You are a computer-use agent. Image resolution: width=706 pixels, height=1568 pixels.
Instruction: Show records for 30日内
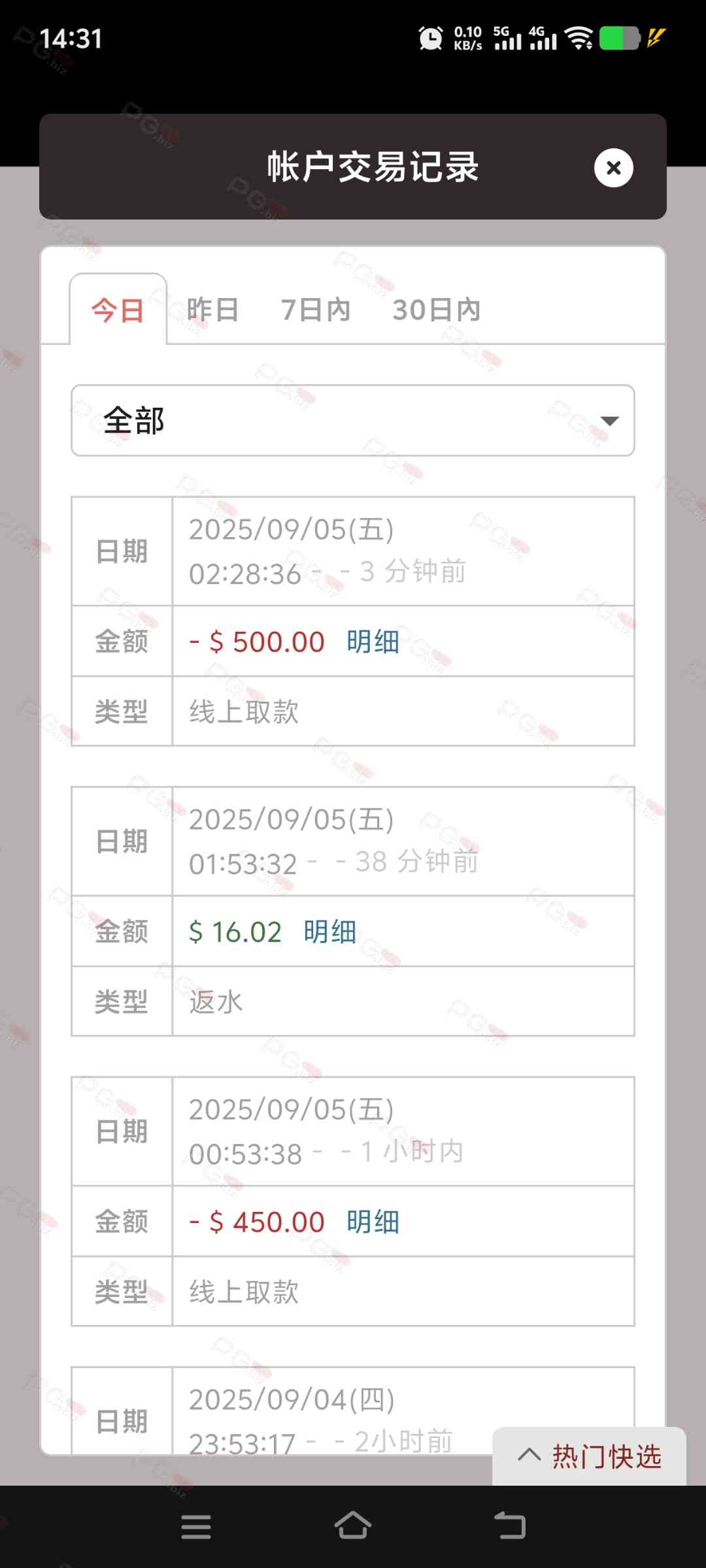click(x=436, y=310)
